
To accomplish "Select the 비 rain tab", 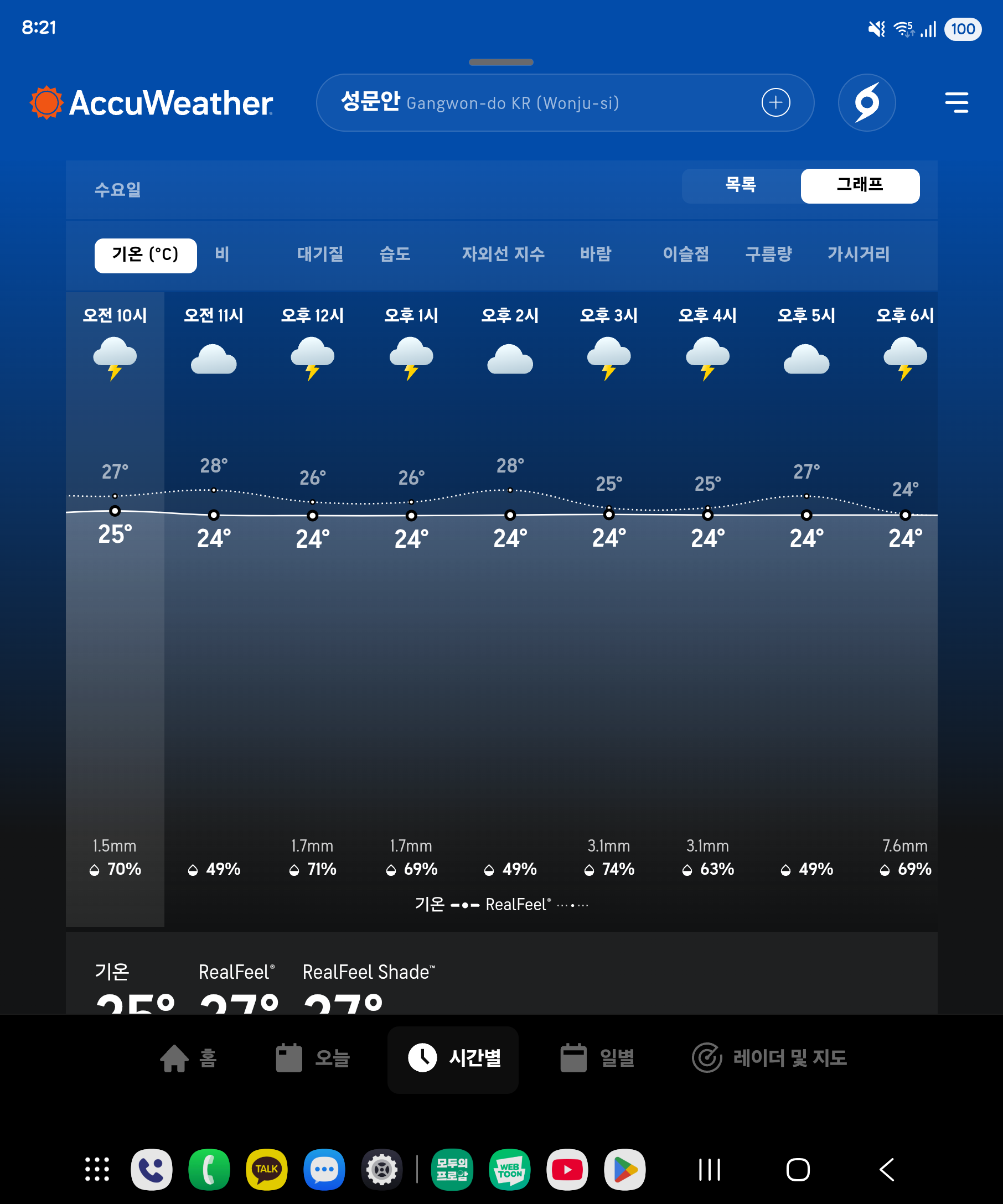I will pyautogui.click(x=222, y=255).
